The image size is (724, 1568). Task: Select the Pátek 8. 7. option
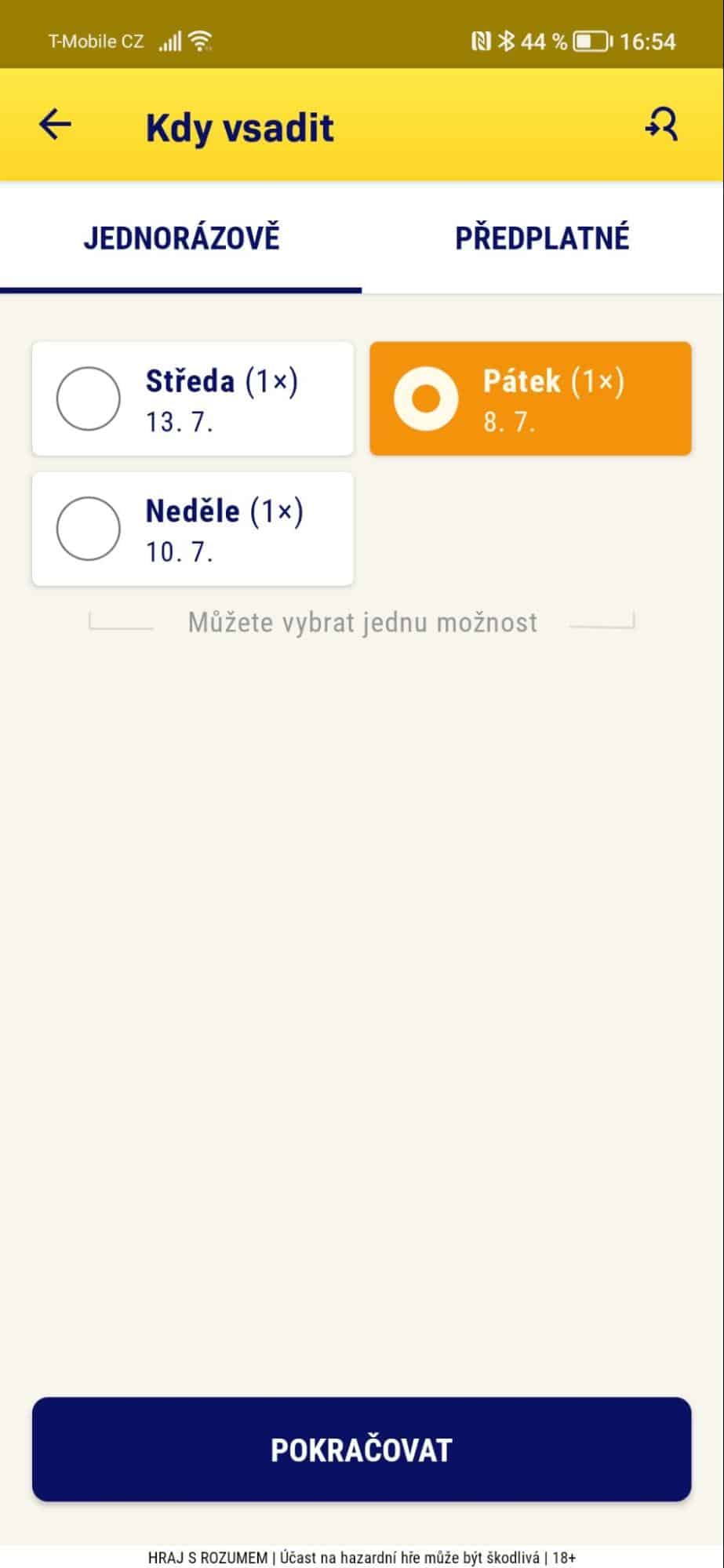530,398
